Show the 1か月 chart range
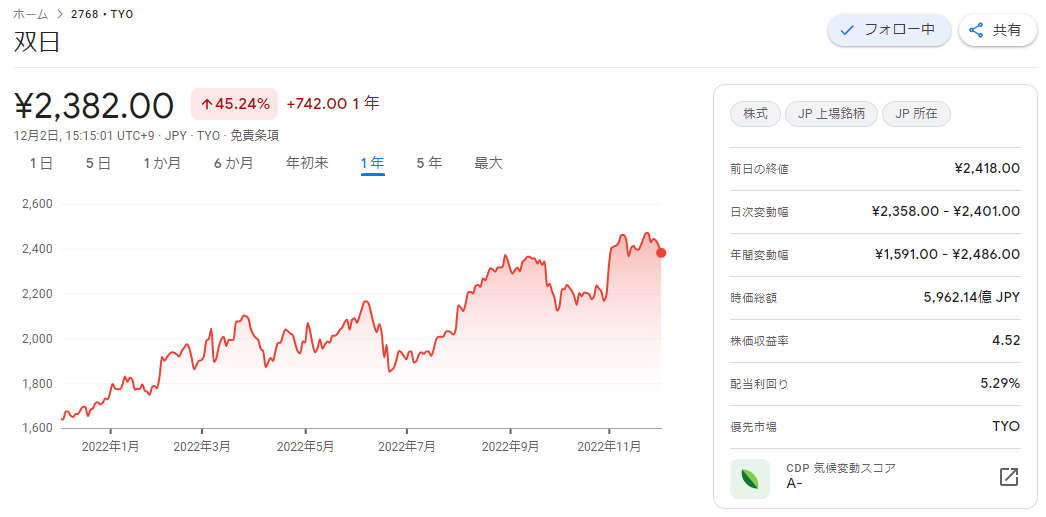The image size is (1046, 517). tap(162, 163)
